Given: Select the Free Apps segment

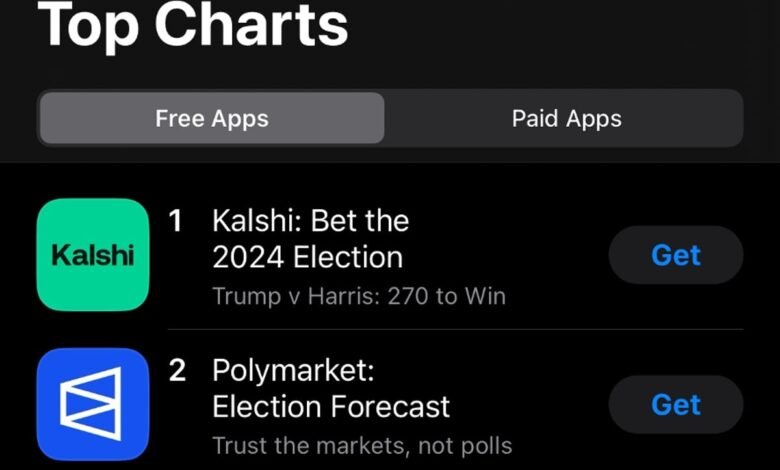Looking at the screenshot, I should click(211, 119).
